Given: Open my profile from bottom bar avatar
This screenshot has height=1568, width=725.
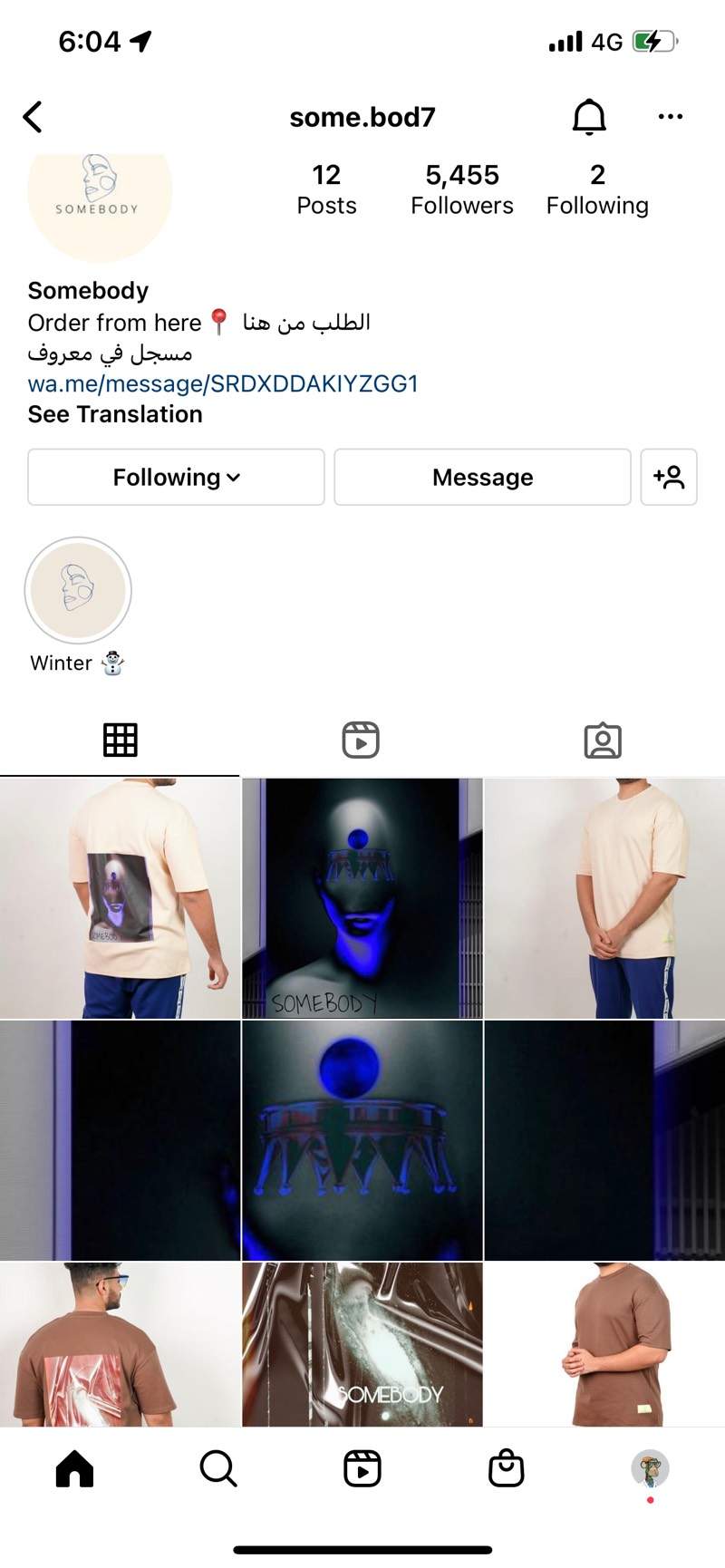Looking at the screenshot, I should [x=650, y=1468].
